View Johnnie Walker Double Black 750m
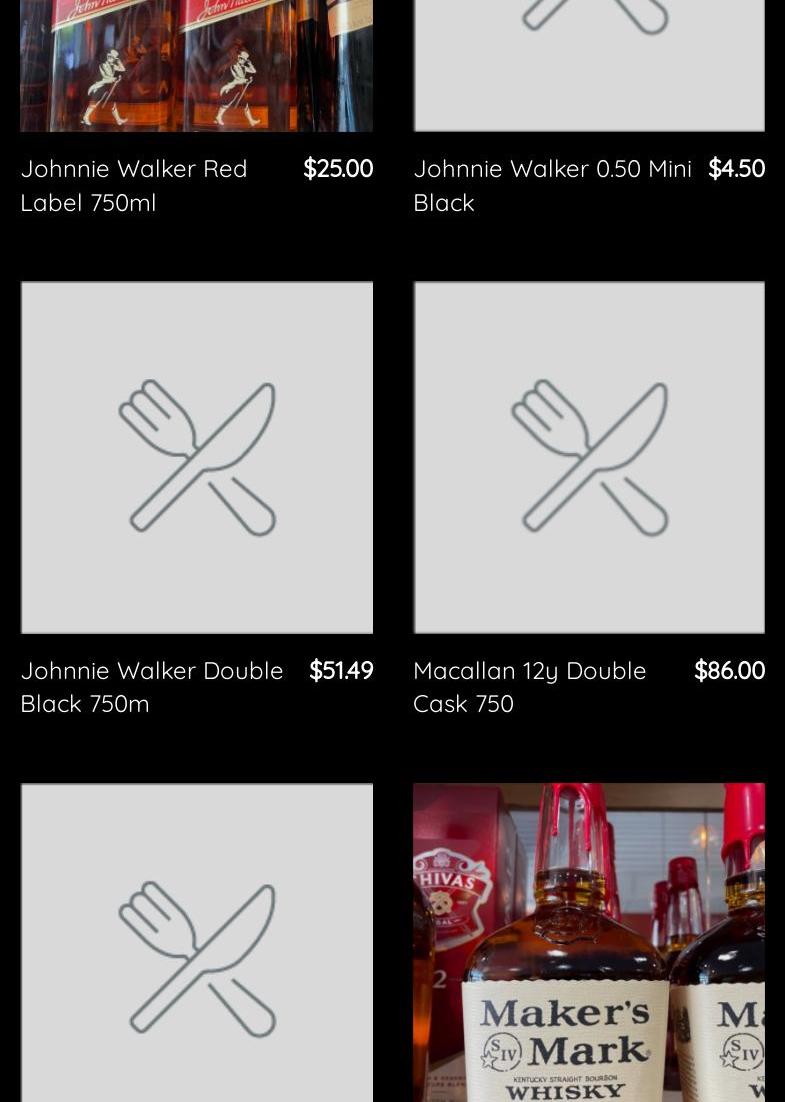Image resolution: width=785 pixels, height=1102 pixels. click(x=196, y=458)
